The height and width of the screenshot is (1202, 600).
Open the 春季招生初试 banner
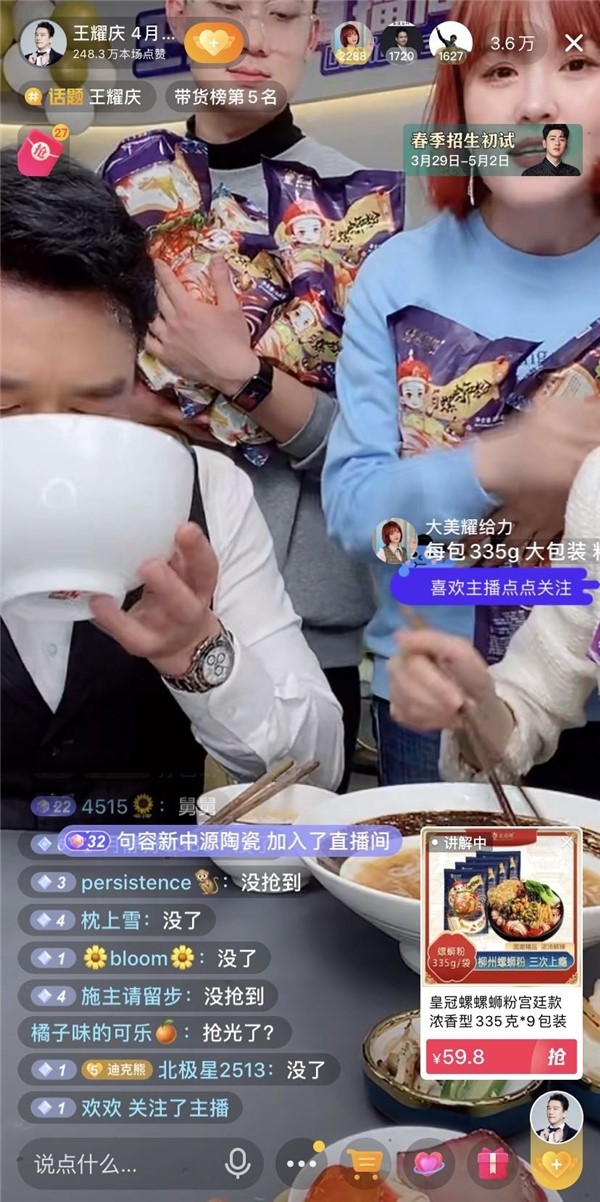pos(491,150)
